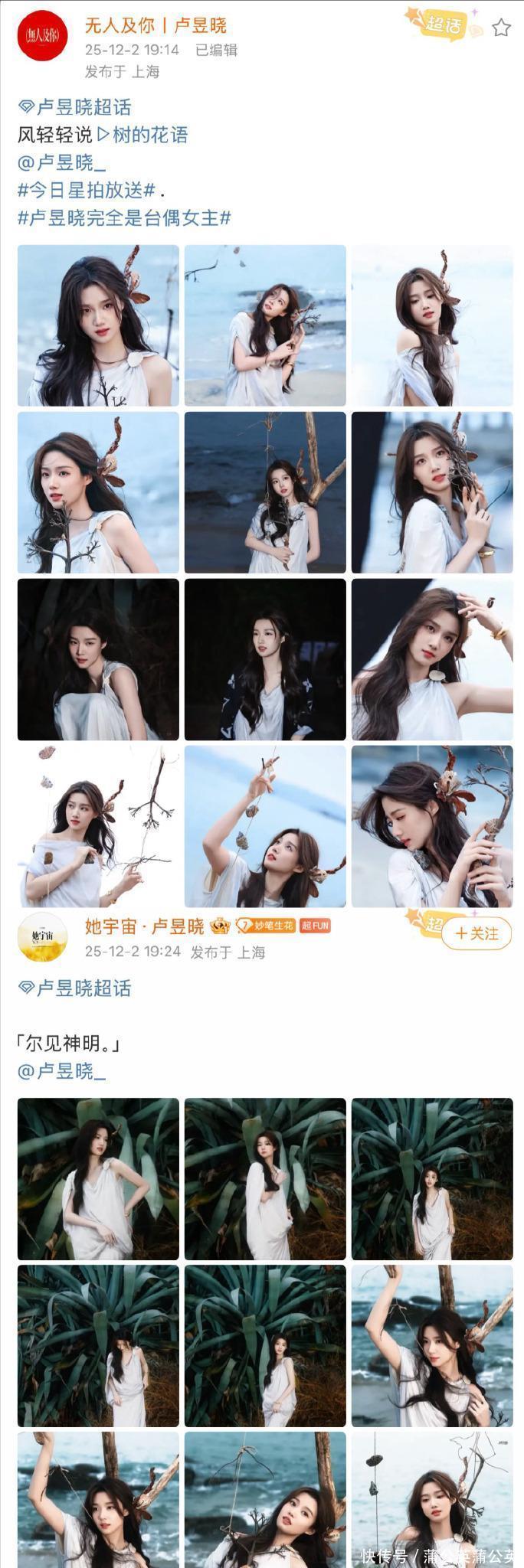Open @卢昱晓_ mention in 无人及你's post

[62, 163]
